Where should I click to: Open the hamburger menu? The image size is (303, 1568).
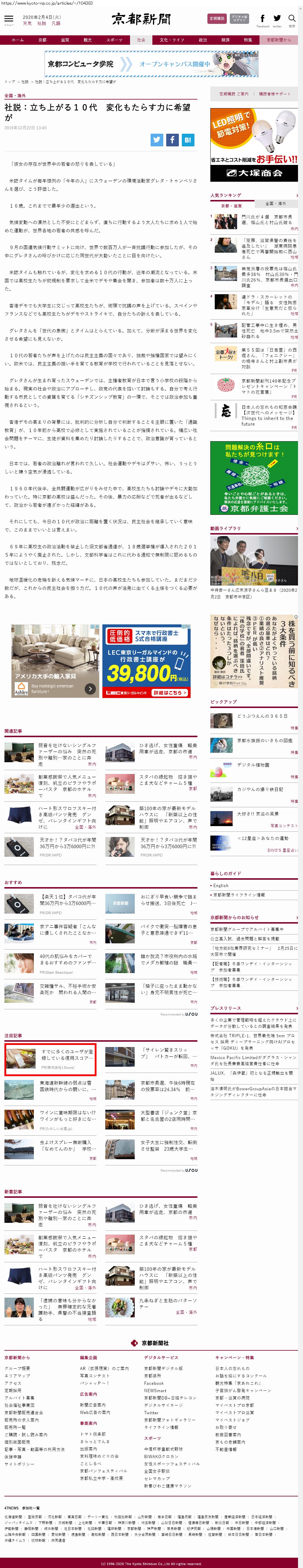pyautogui.click(x=9, y=19)
